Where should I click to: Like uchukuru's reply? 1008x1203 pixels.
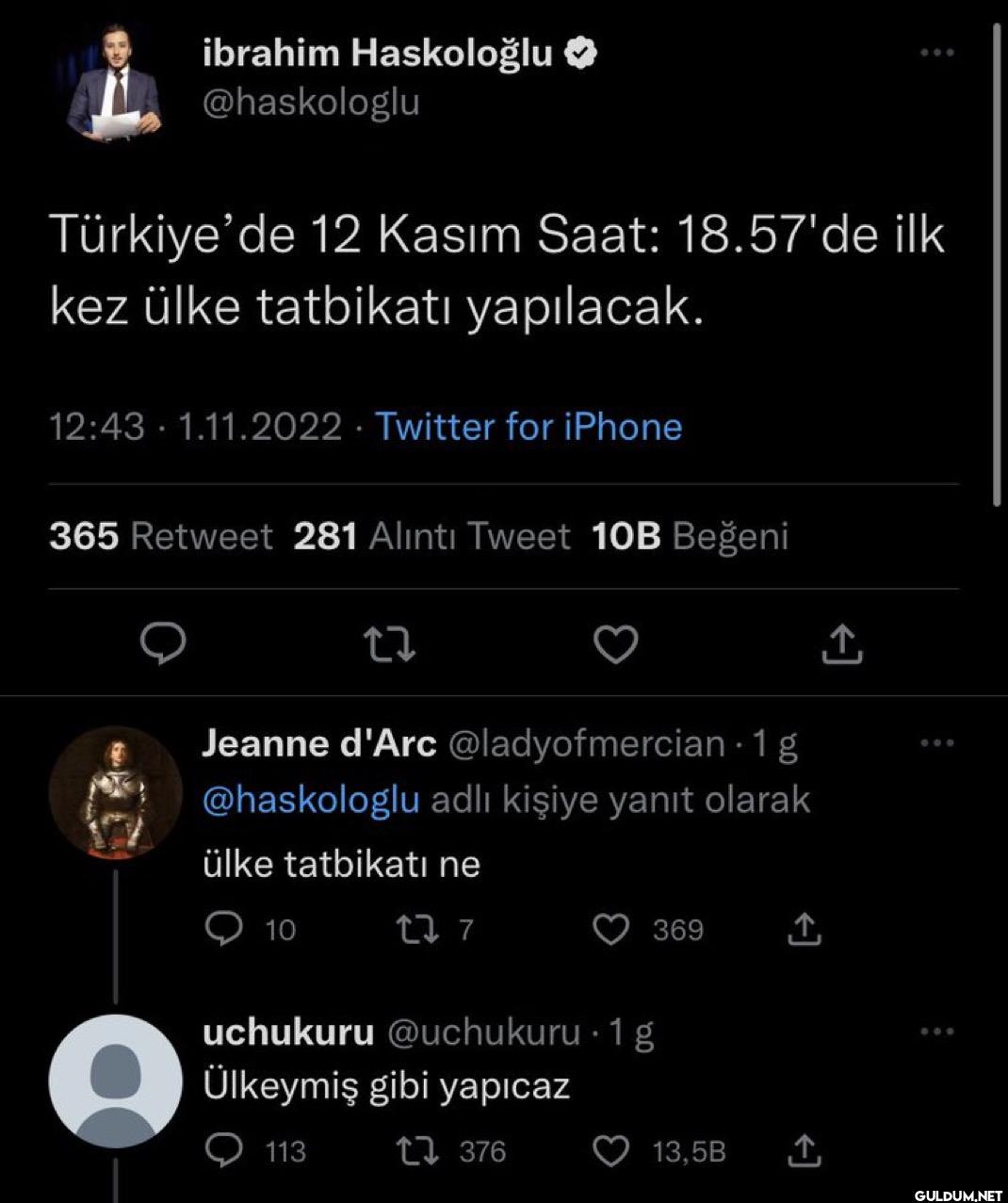pos(611,1151)
